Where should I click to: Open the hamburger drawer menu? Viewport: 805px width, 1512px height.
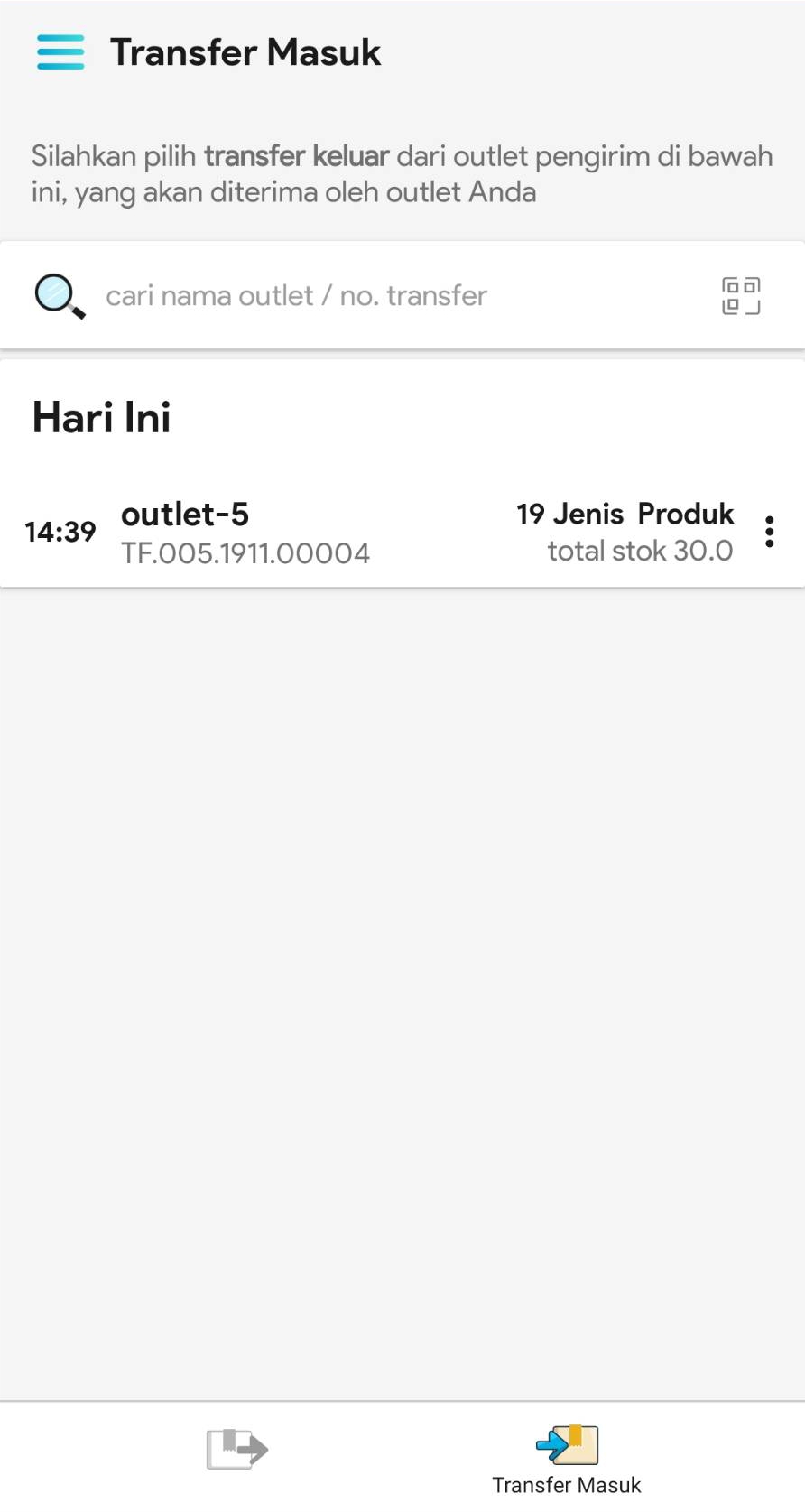[60, 52]
